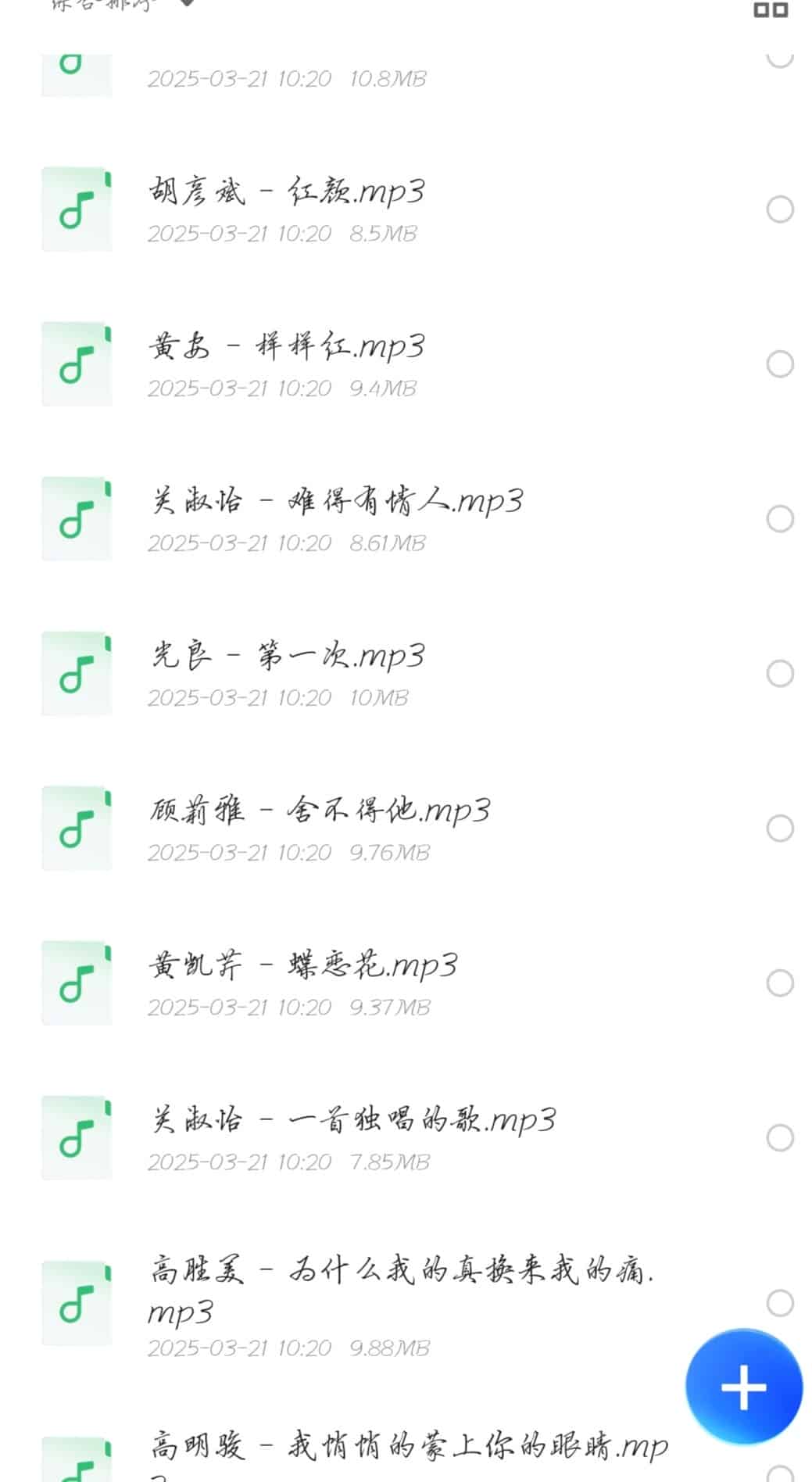This screenshot has width=812, height=1482.
Task: Select 顾莉雅 - 舍不得他.mp3 using its circle
Action: tap(780, 829)
